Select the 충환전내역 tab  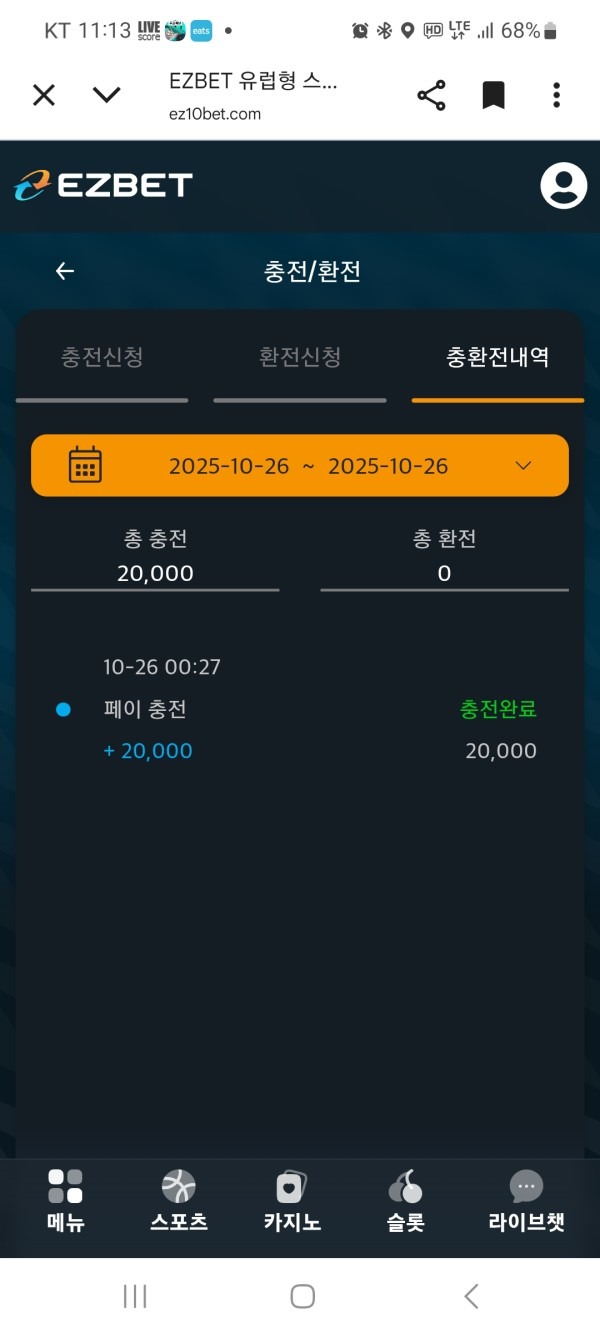(497, 358)
